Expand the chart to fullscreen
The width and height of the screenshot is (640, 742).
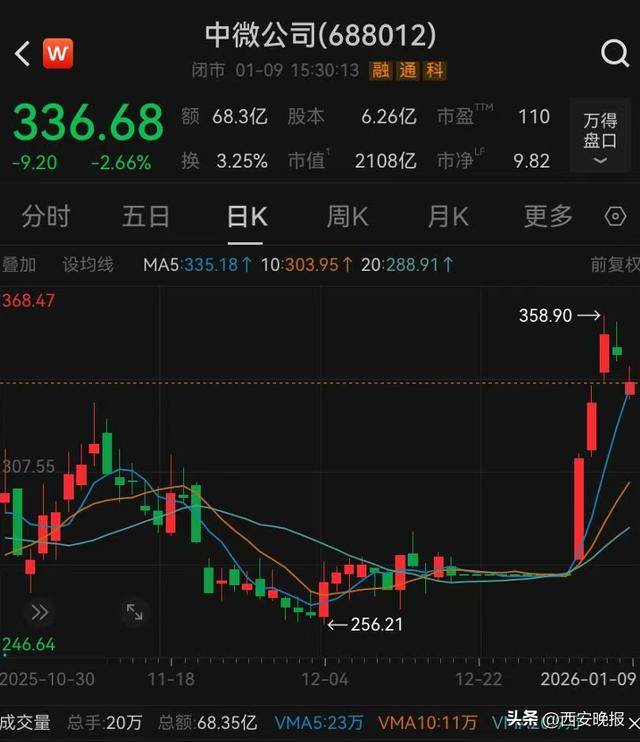(x=134, y=612)
